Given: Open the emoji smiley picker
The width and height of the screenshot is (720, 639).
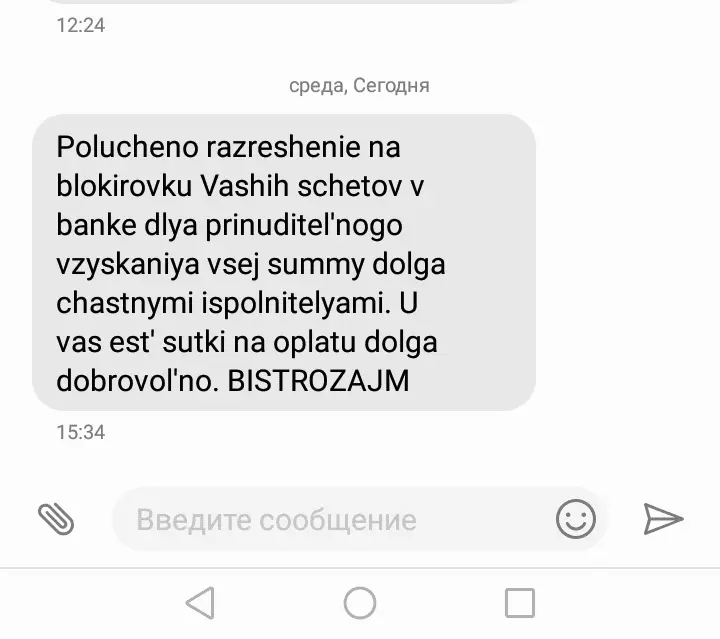Looking at the screenshot, I should pyautogui.click(x=575, y=519).
